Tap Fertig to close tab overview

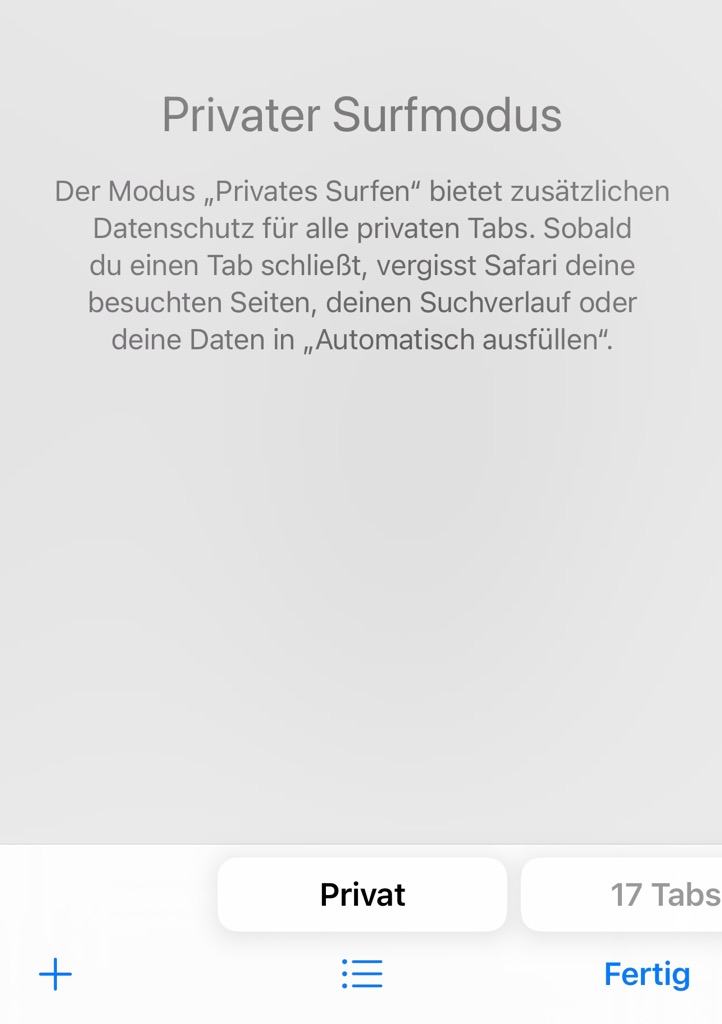coord(646,974)
